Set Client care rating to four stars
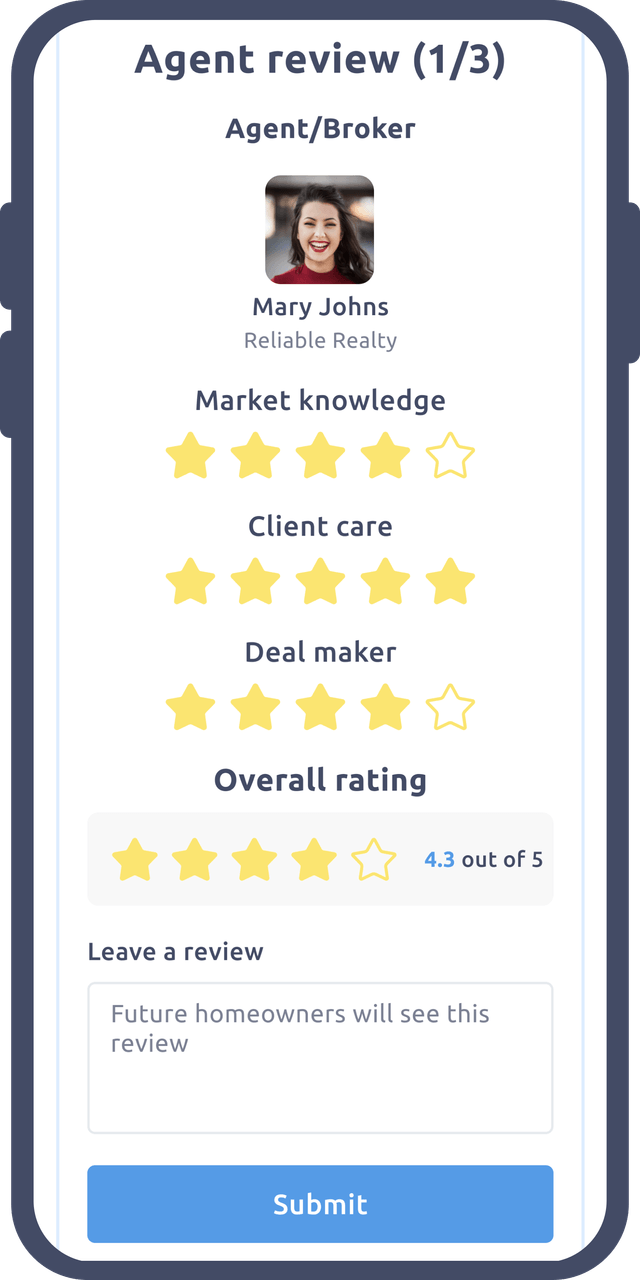640x1280 pixels. coord(385,582)
